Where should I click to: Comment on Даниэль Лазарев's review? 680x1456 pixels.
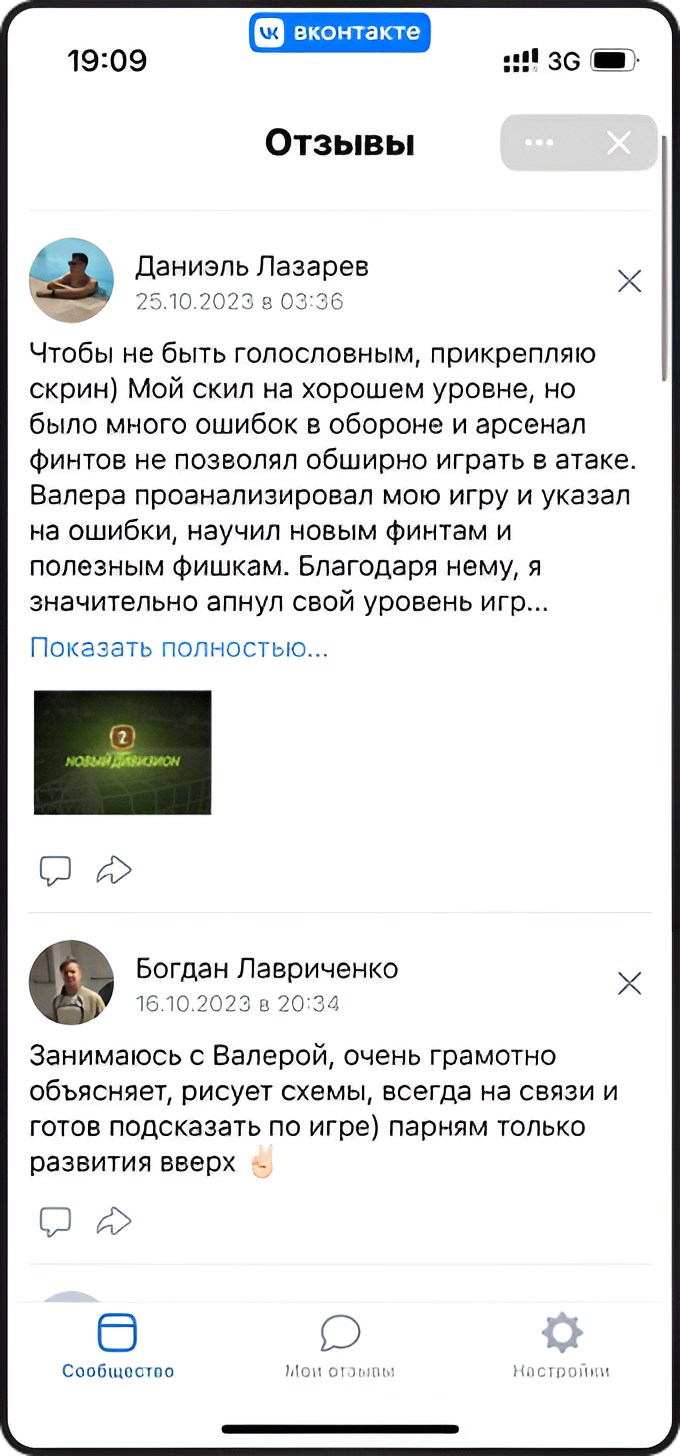[x=55, y=870]
